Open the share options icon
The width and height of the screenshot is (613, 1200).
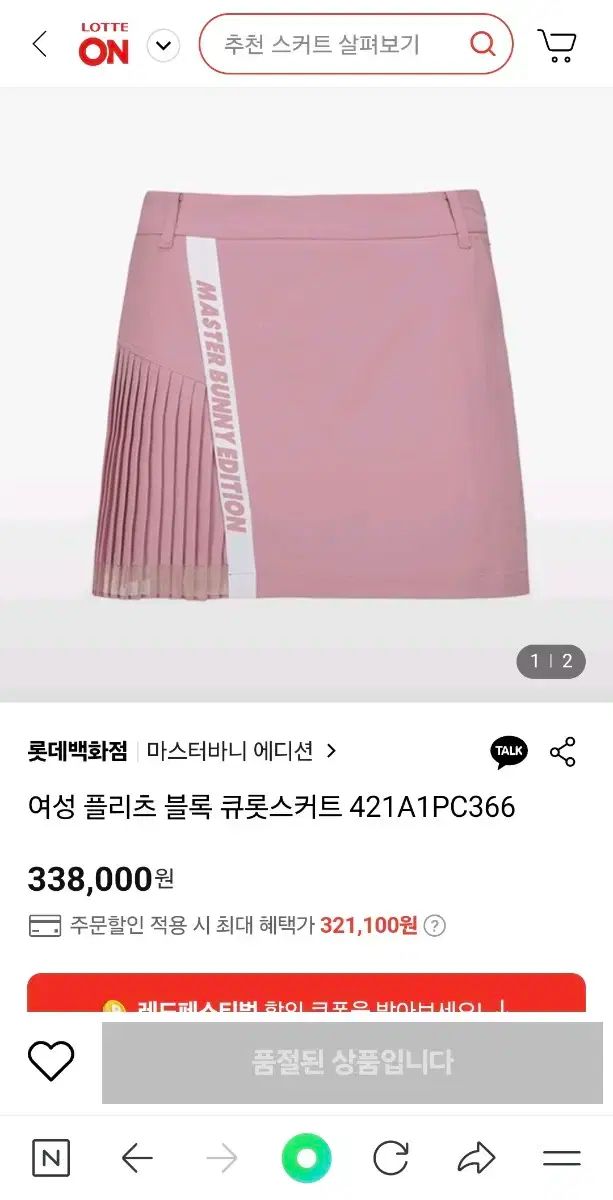tap(563, 751)
